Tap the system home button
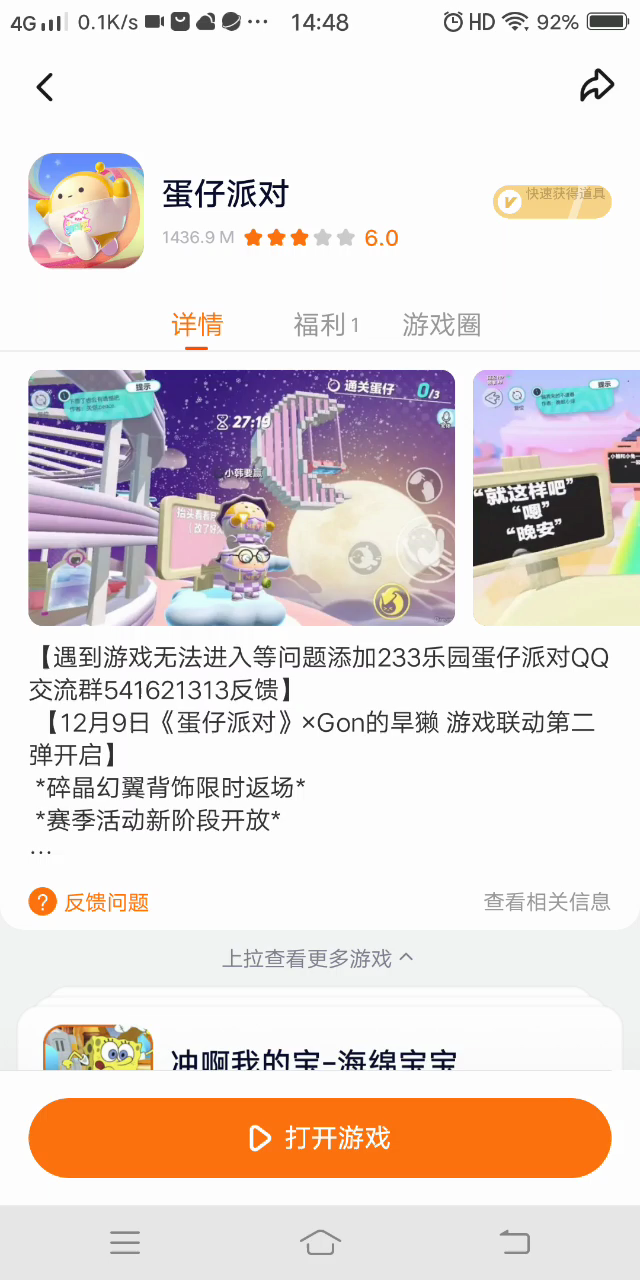Image resolution: width=640 pixels, height=1280 pixels. [x=320, y=1242]
